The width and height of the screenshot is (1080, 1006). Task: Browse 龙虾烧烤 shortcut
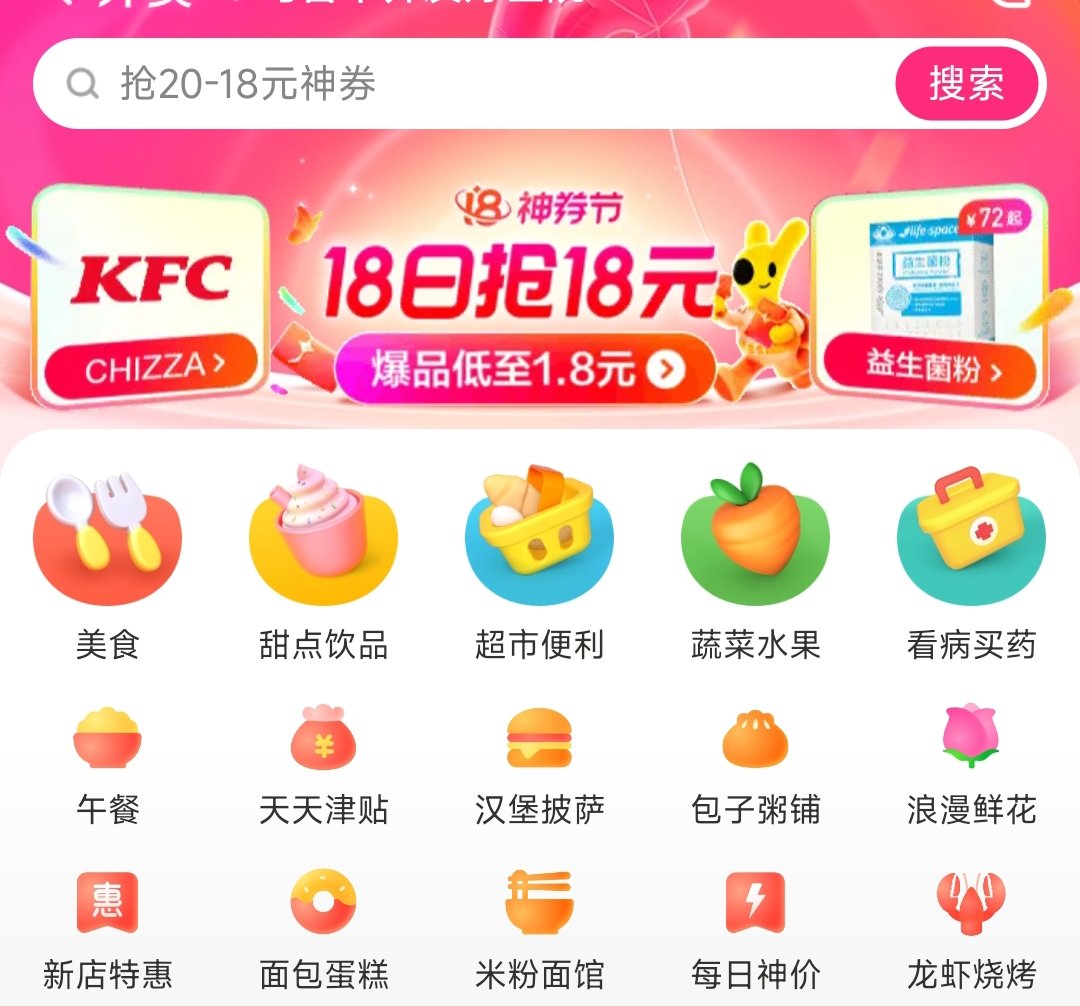coord(971,930)
